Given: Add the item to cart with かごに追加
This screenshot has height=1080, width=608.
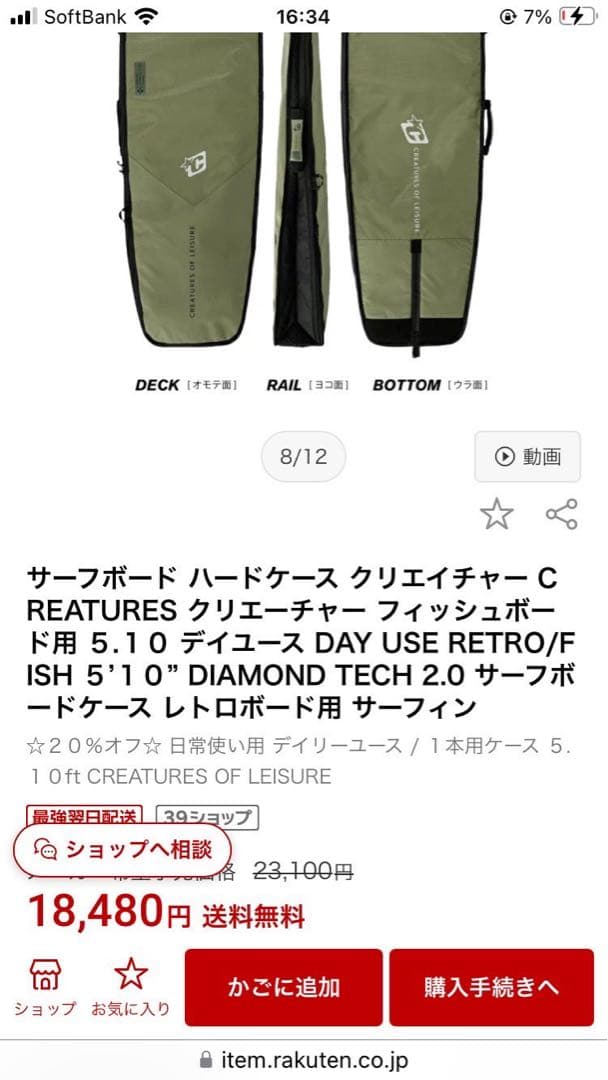Looking at the screenshot, I should point(283,987).
